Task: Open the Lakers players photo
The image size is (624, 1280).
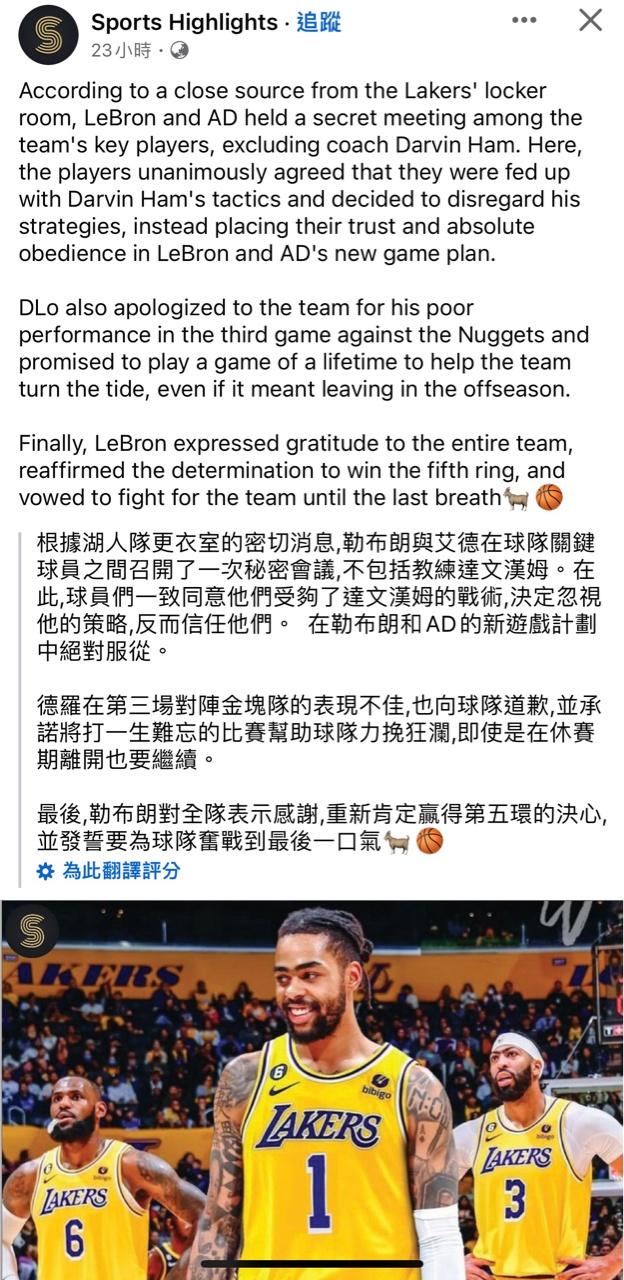Action: click(x=312, y=1090)
